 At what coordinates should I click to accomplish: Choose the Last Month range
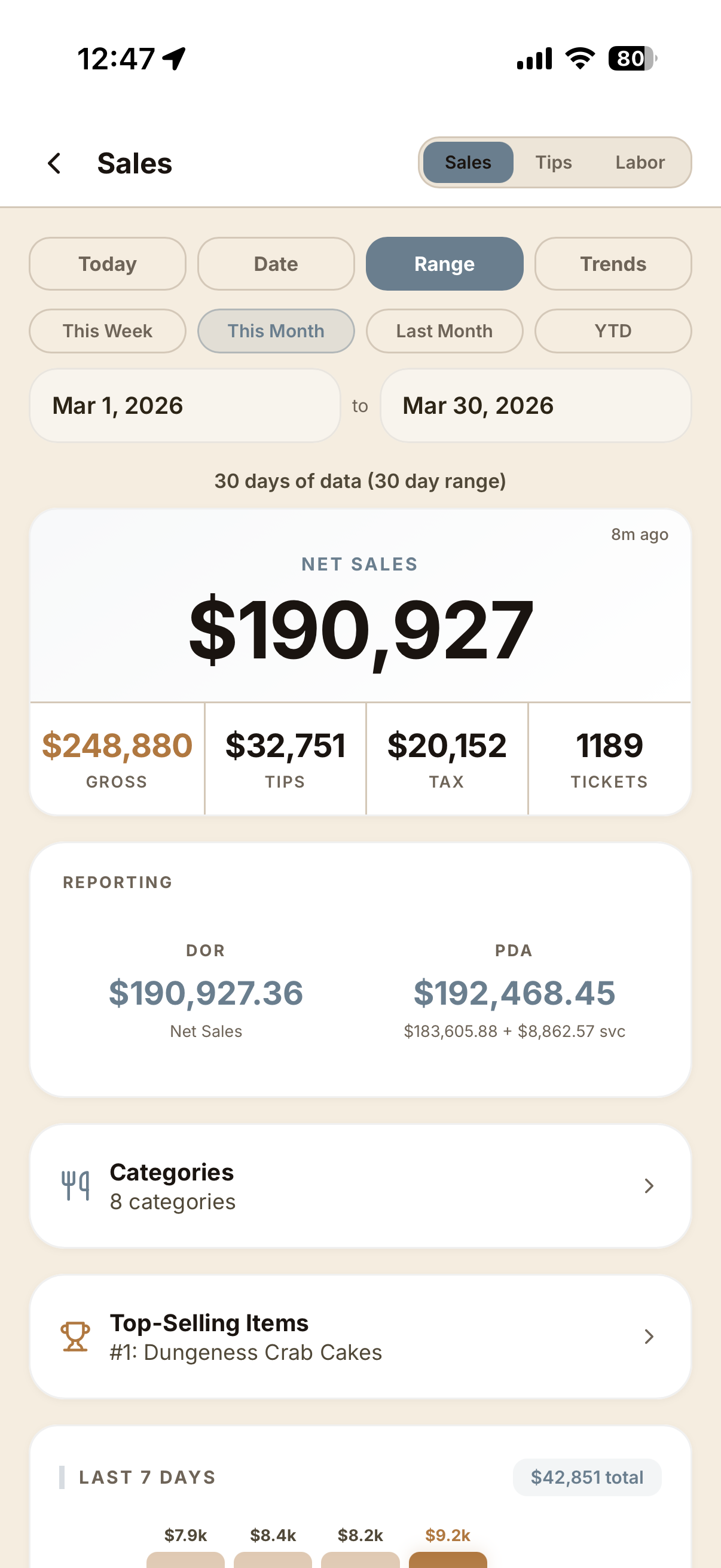tap(444, 331)
